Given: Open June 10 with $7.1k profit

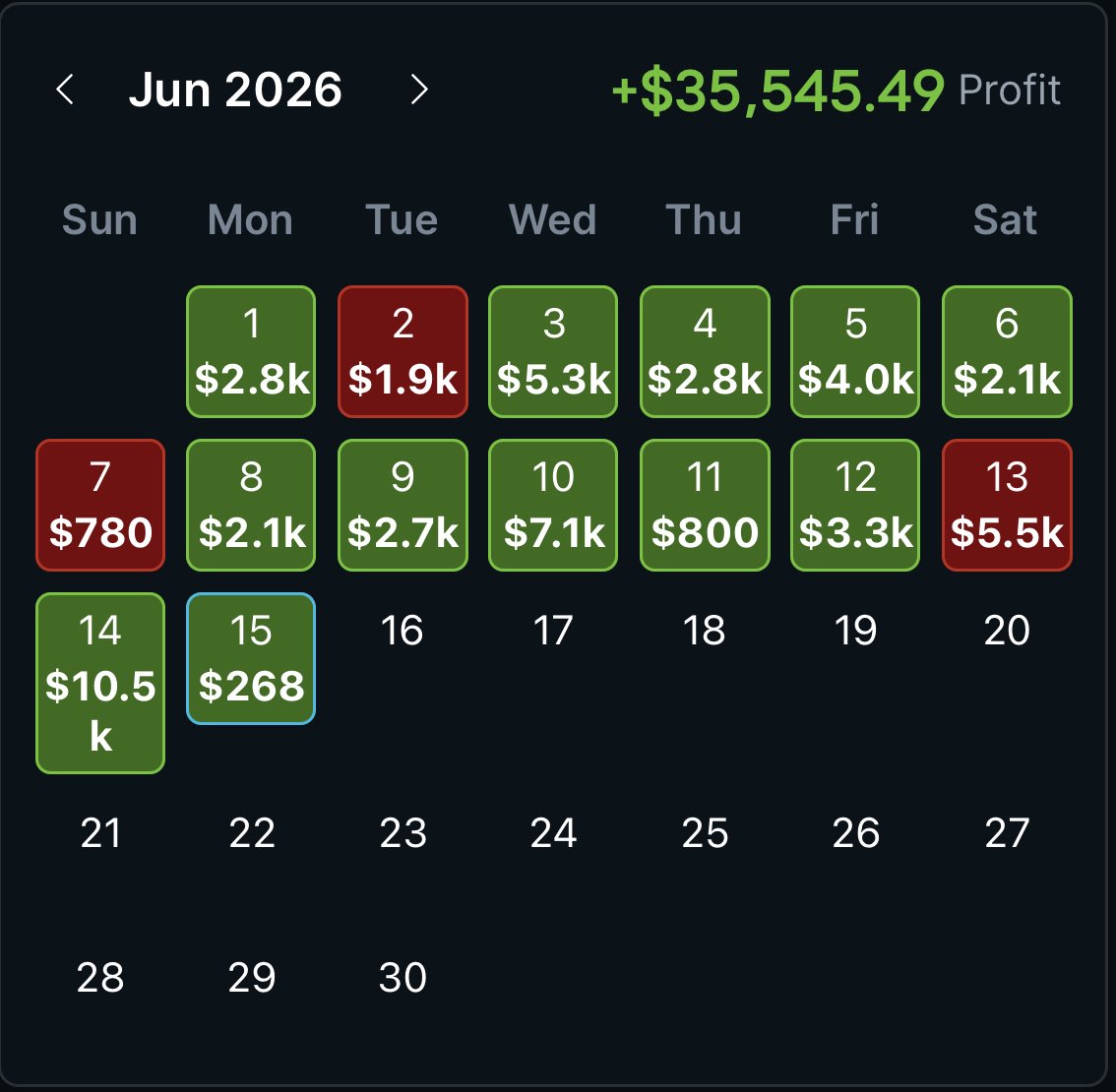Looking at the screenshot, I should click(x=553, y=505).
